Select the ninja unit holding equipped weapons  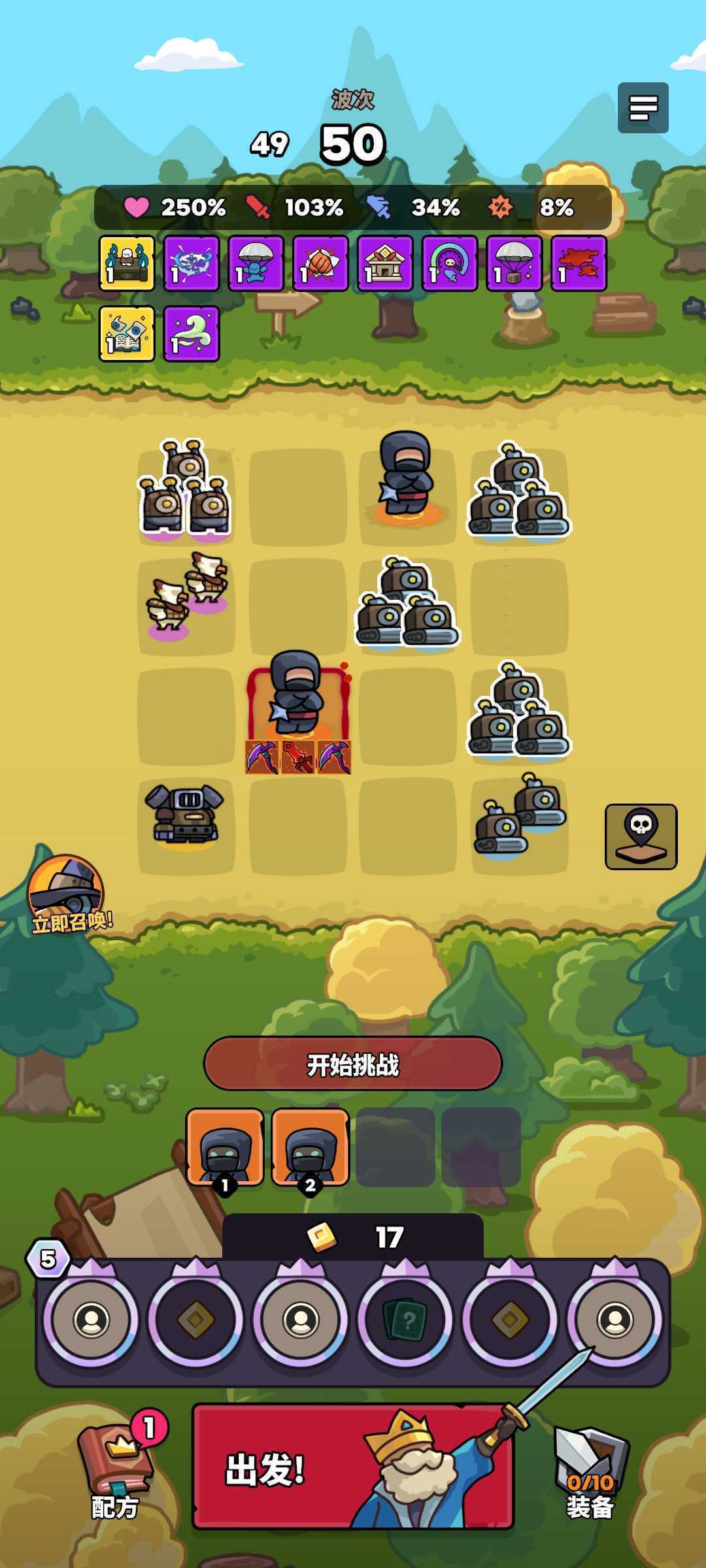297,696
